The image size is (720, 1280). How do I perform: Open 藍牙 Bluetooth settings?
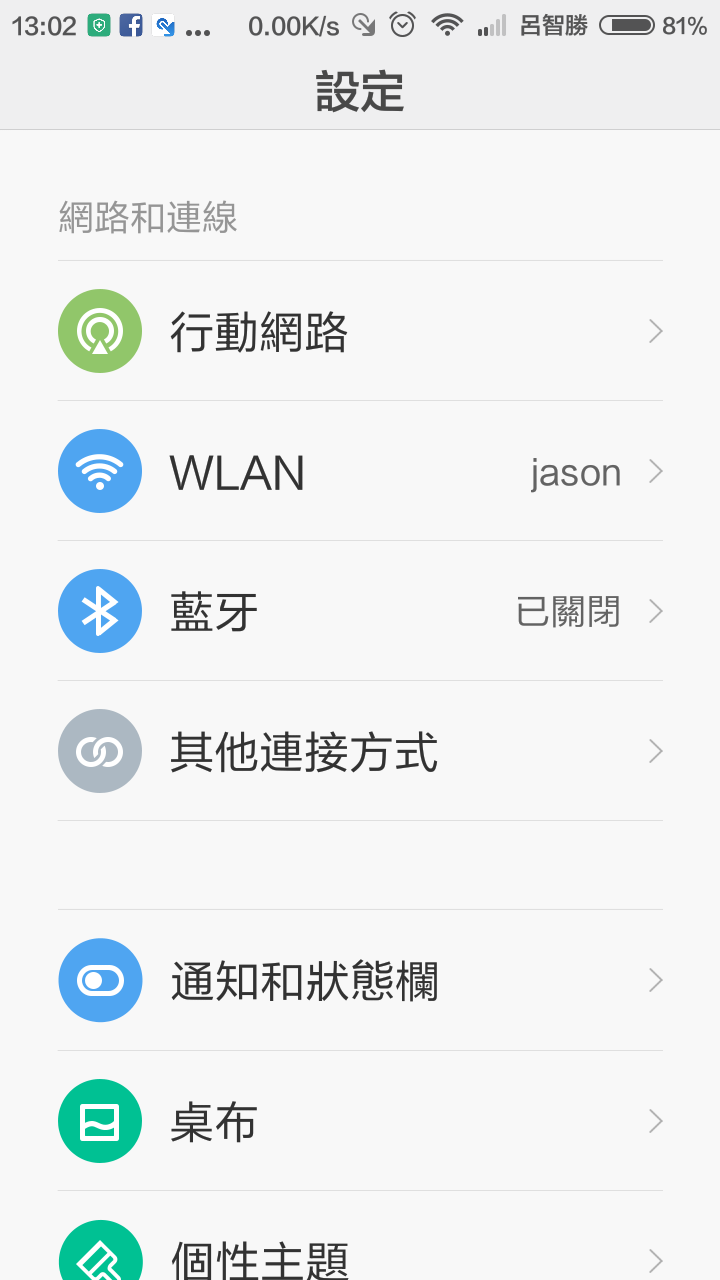click(x=360, y=611)
